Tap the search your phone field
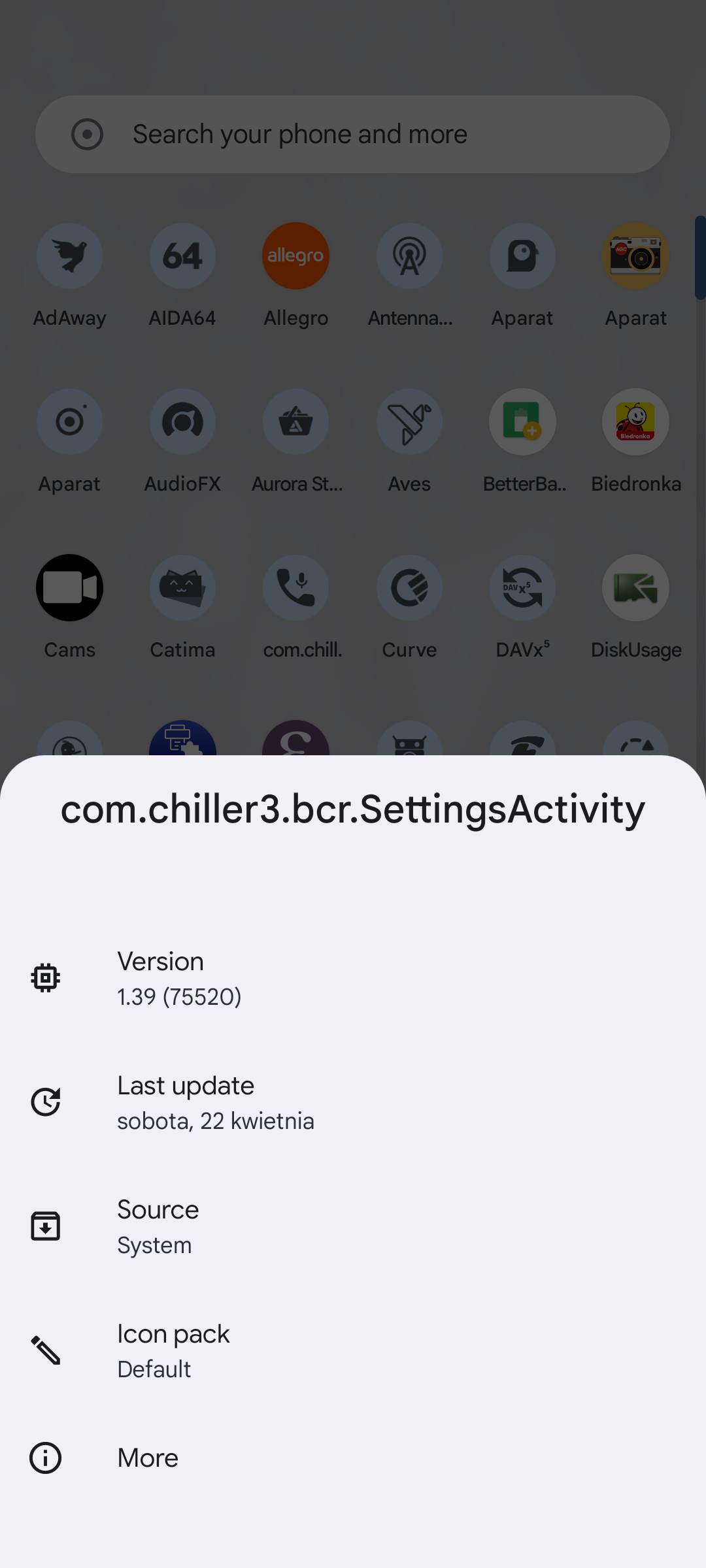Image resolution: width=706 pixels, height=1568 pixels. (353, 134)
